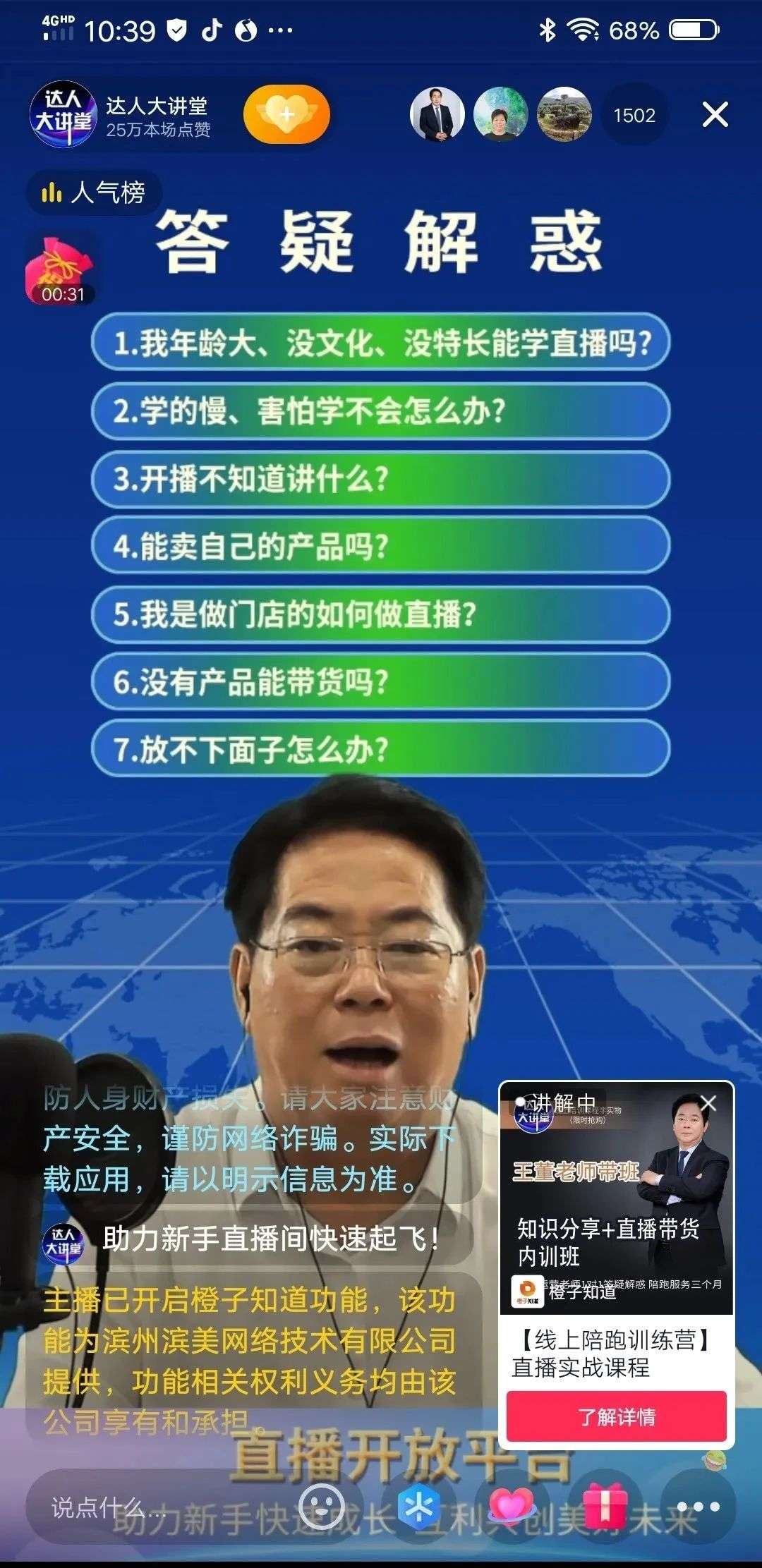
Task: Dismiss the 讲解中 product card
Action: tap(709, 1103)
